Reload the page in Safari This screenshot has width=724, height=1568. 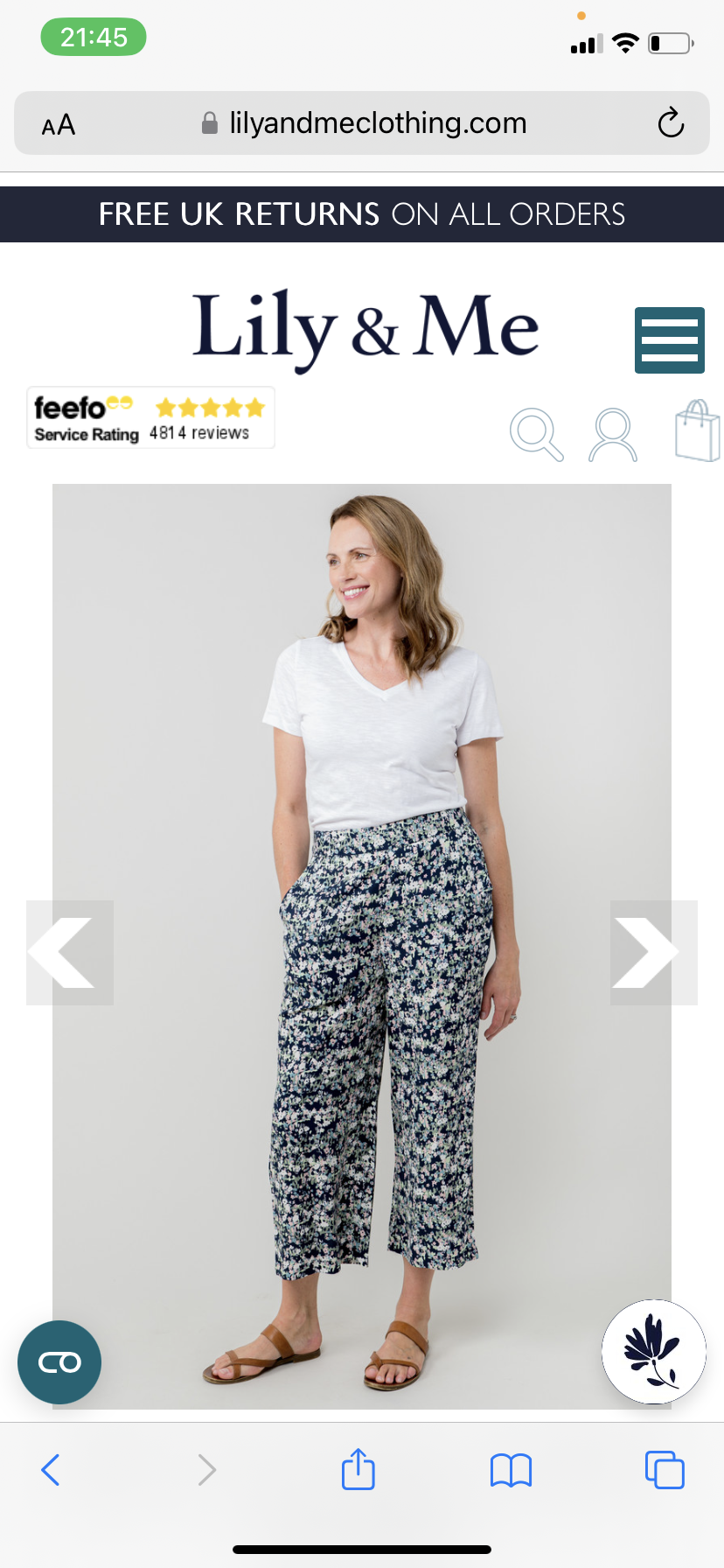pyautogui.click(x=671, y=123)
